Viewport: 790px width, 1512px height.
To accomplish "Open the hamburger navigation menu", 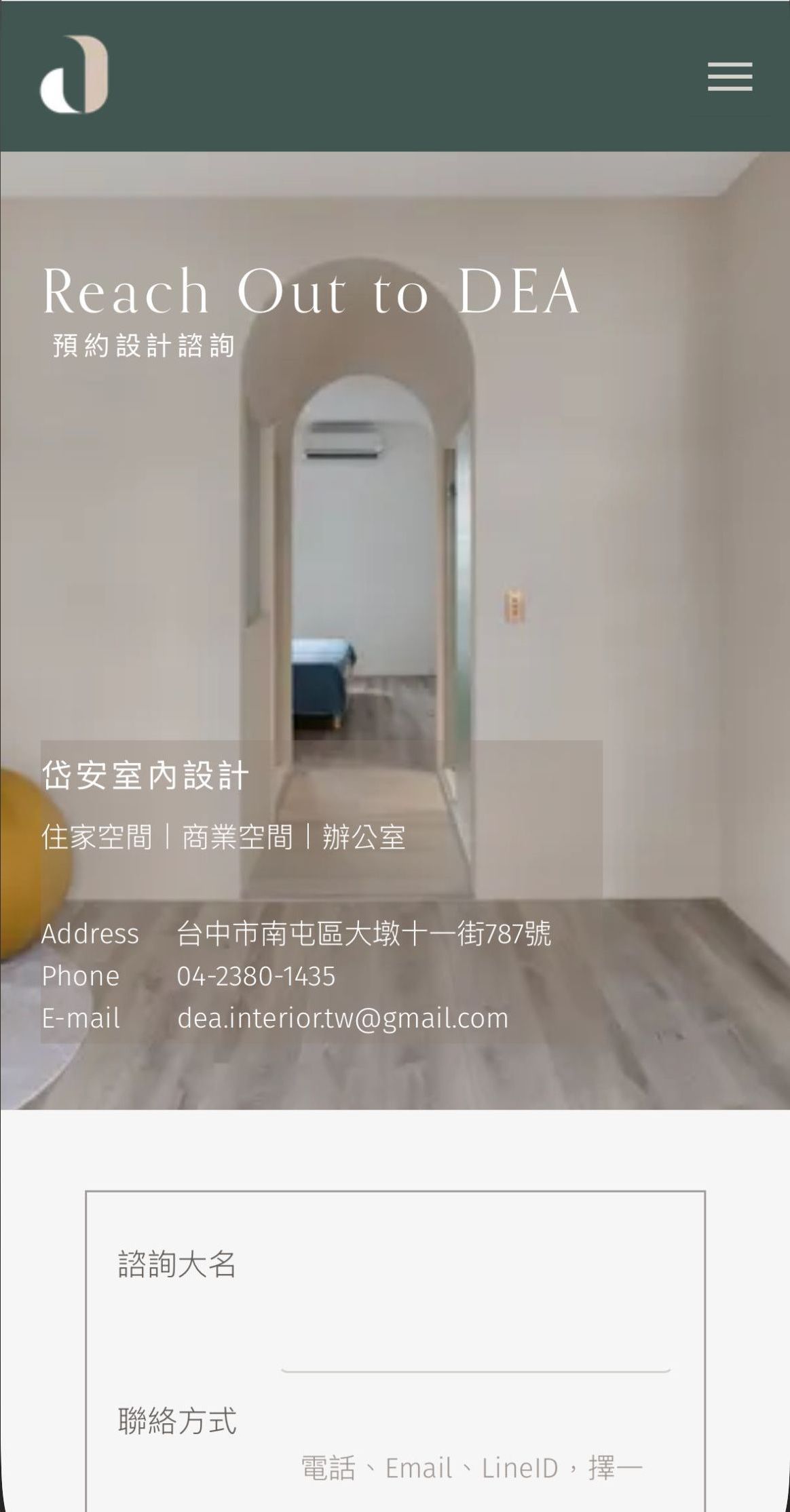I will 730,77.
